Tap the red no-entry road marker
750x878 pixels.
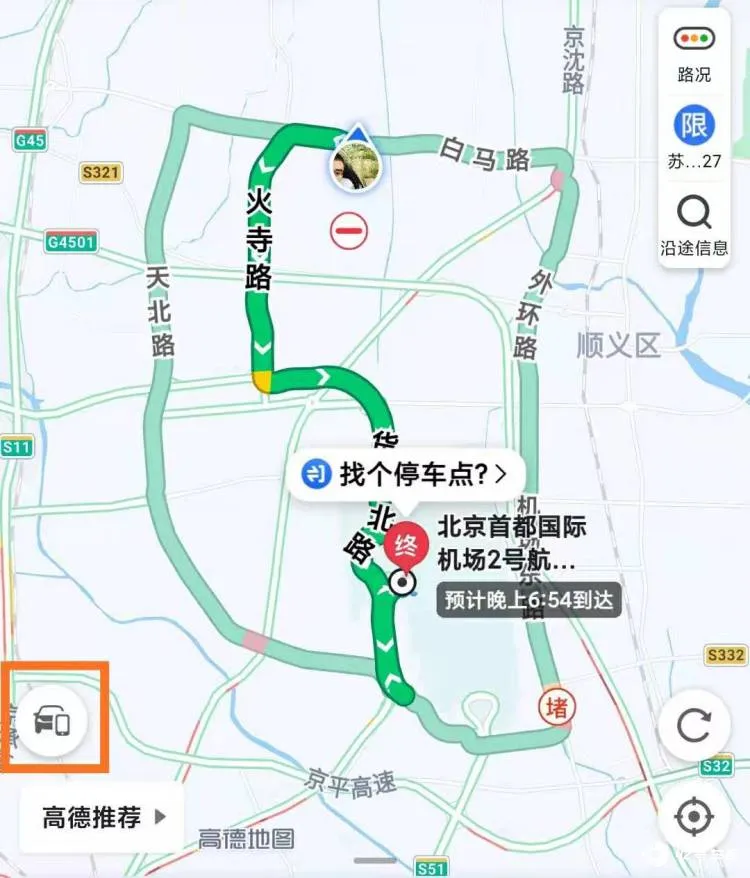[349, 232]
